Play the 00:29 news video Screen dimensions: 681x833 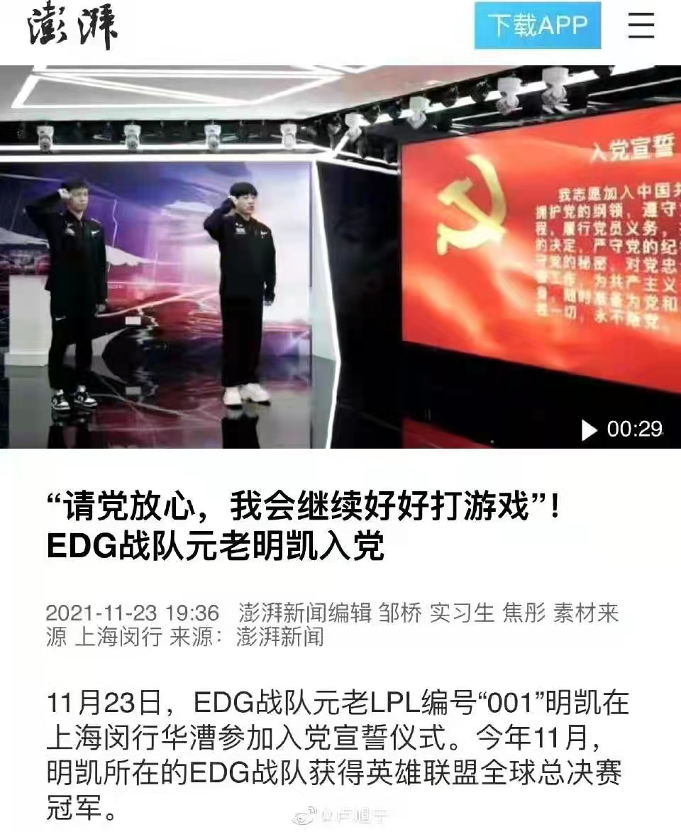point(590,429)
